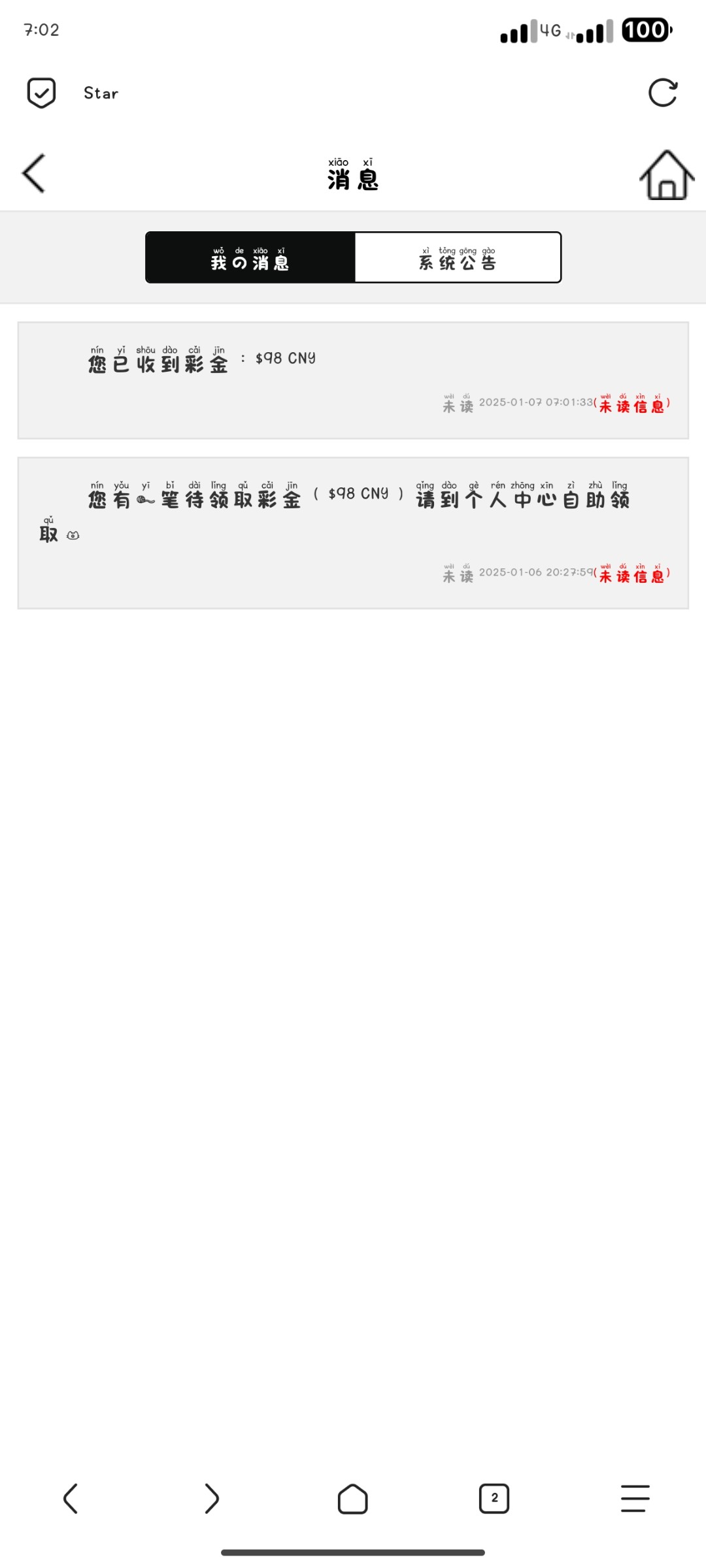This screenshot has width=706, height=1568.
Task: Open the 您已收到彩金 $98 CNY message
Action: 353,380
